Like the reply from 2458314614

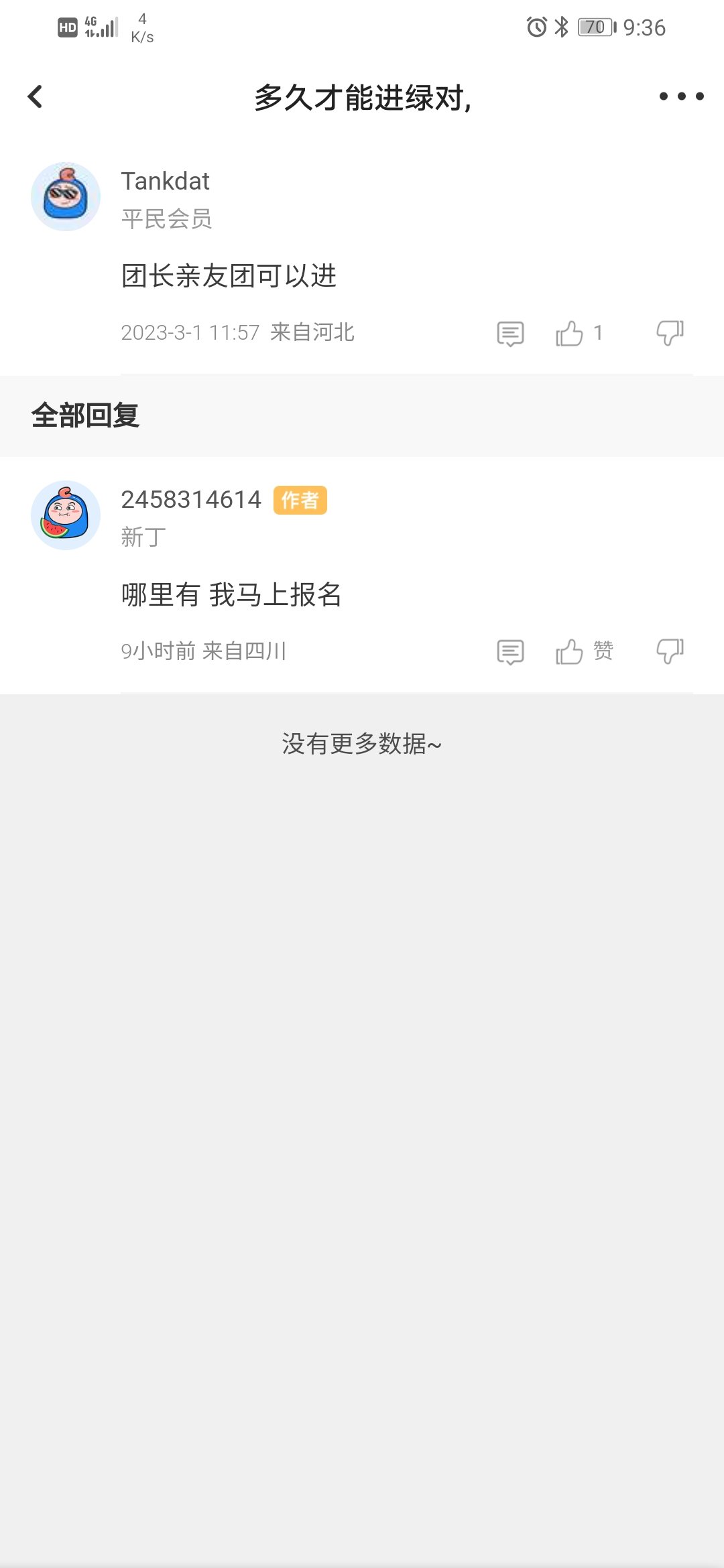coord(569,651)
